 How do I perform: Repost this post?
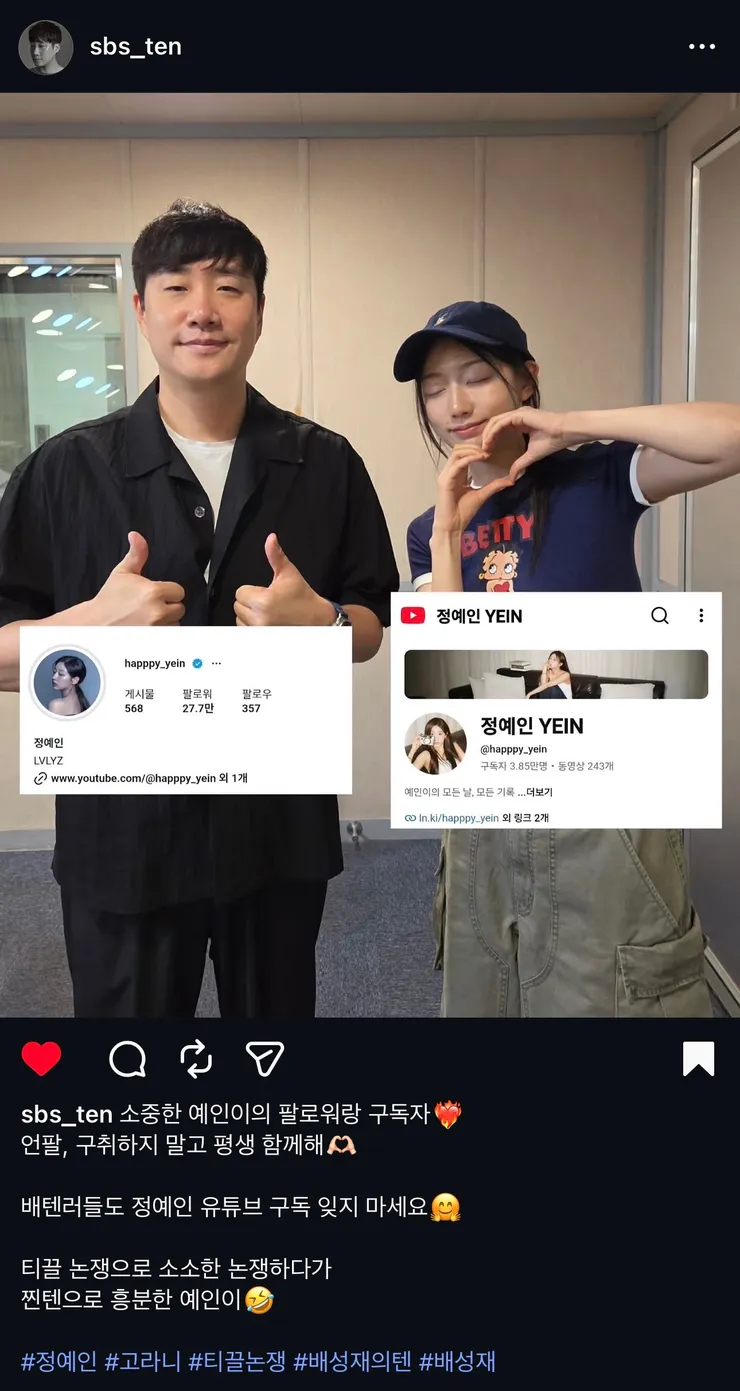[196, 1058]
